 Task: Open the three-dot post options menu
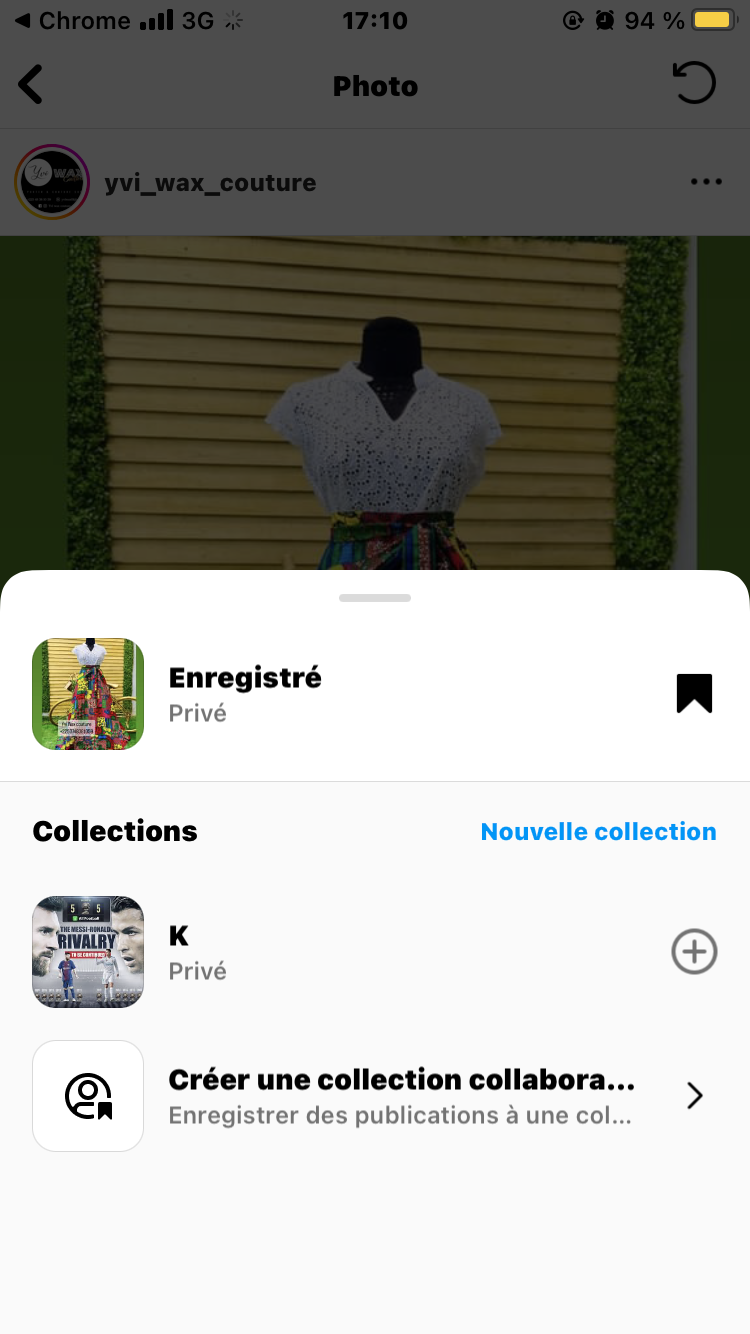pyautogui.click(x=706, y=182)
